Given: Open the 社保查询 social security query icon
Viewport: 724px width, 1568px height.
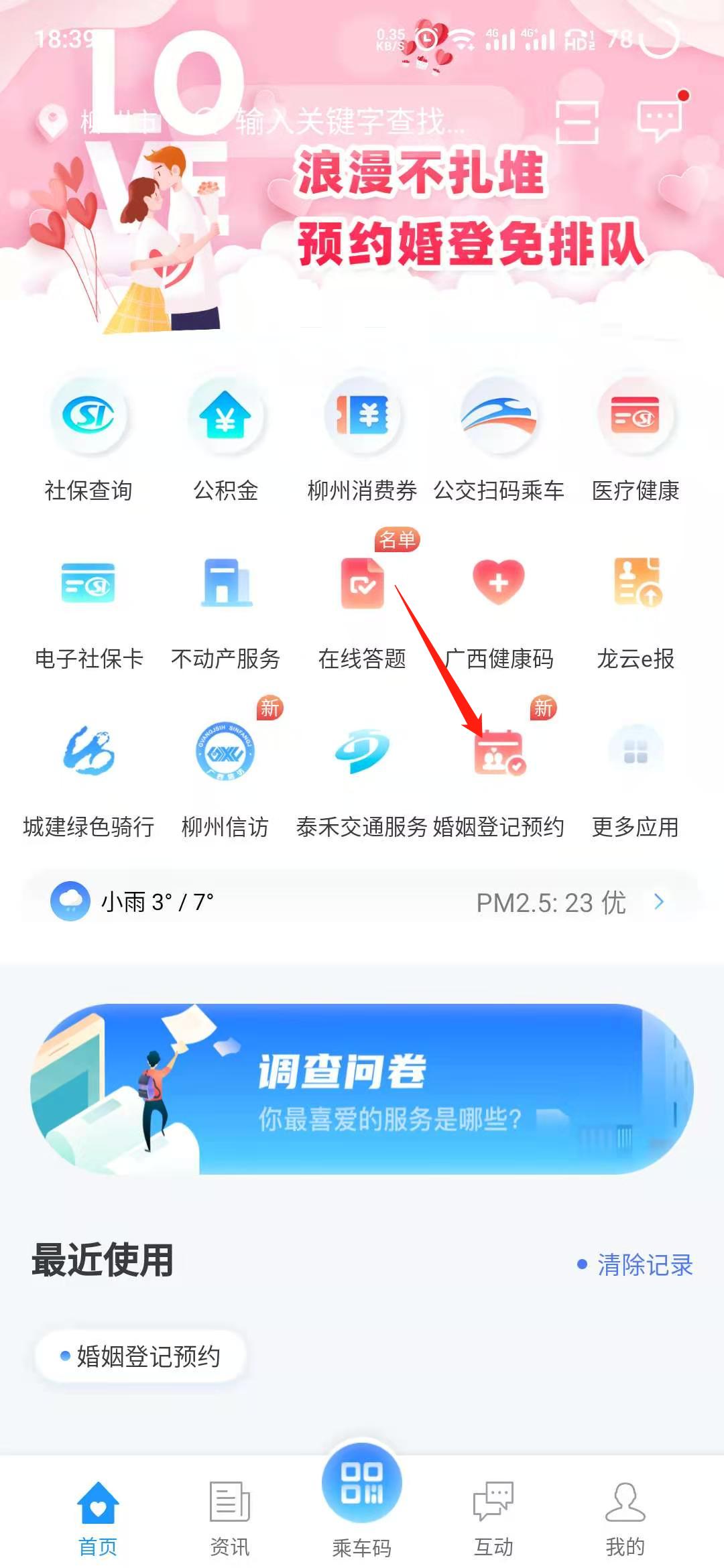Looking at the screenshot, I should pos(89,436).
